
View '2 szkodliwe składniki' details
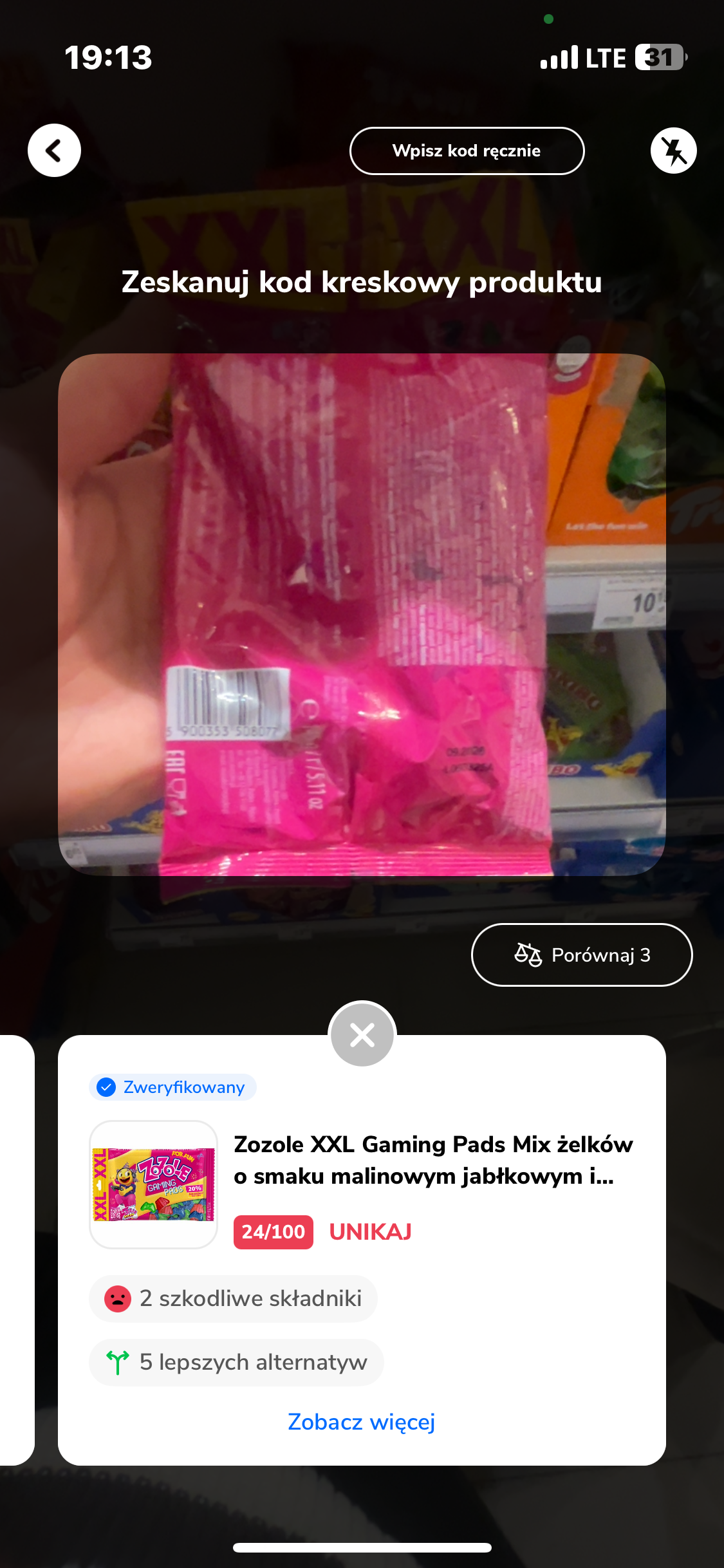[233, 1298]
